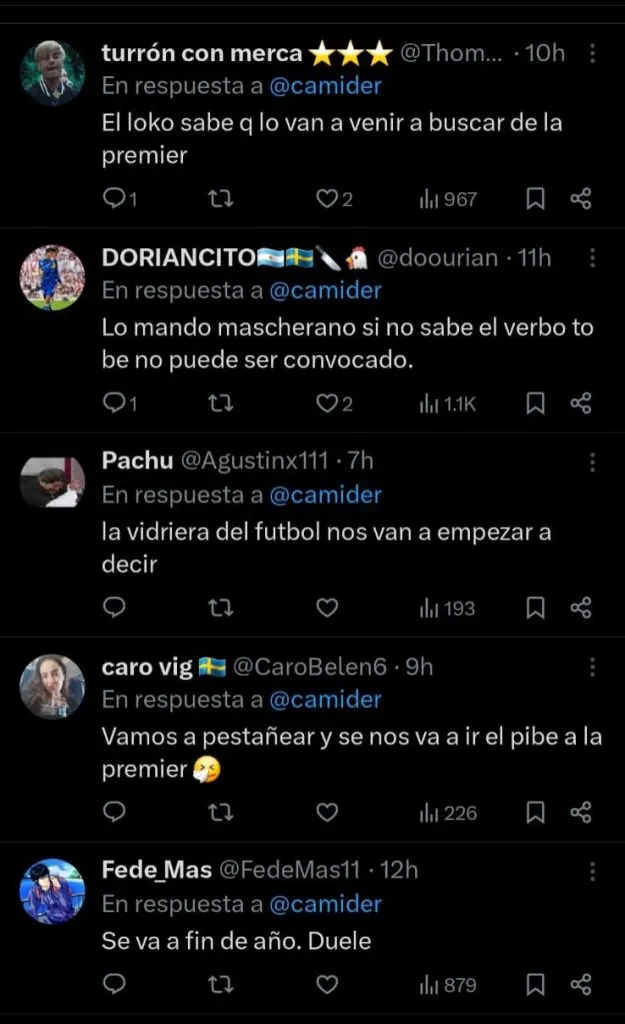The height and width of the screenshot is (1024, 625).
Task: Open overflow menu on turrón con merca's reply
Action: (x=592, y=53)
